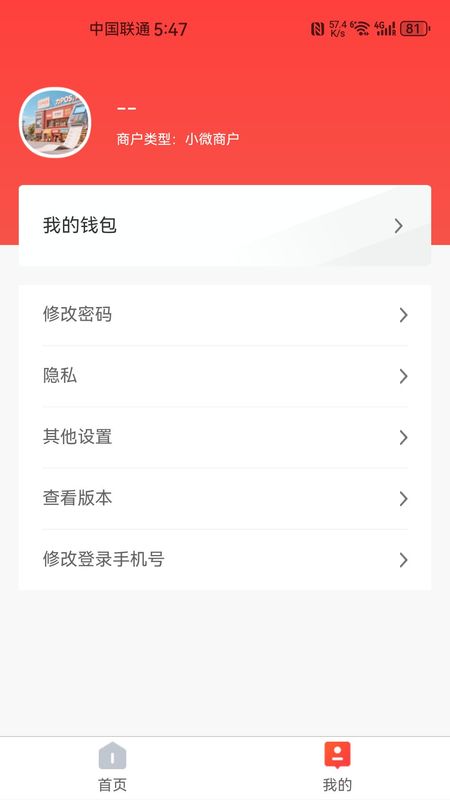The height and width of the screenshot is (800, 450).
Task: Open 我的钱包 wallet card
Action: [225, 226]
